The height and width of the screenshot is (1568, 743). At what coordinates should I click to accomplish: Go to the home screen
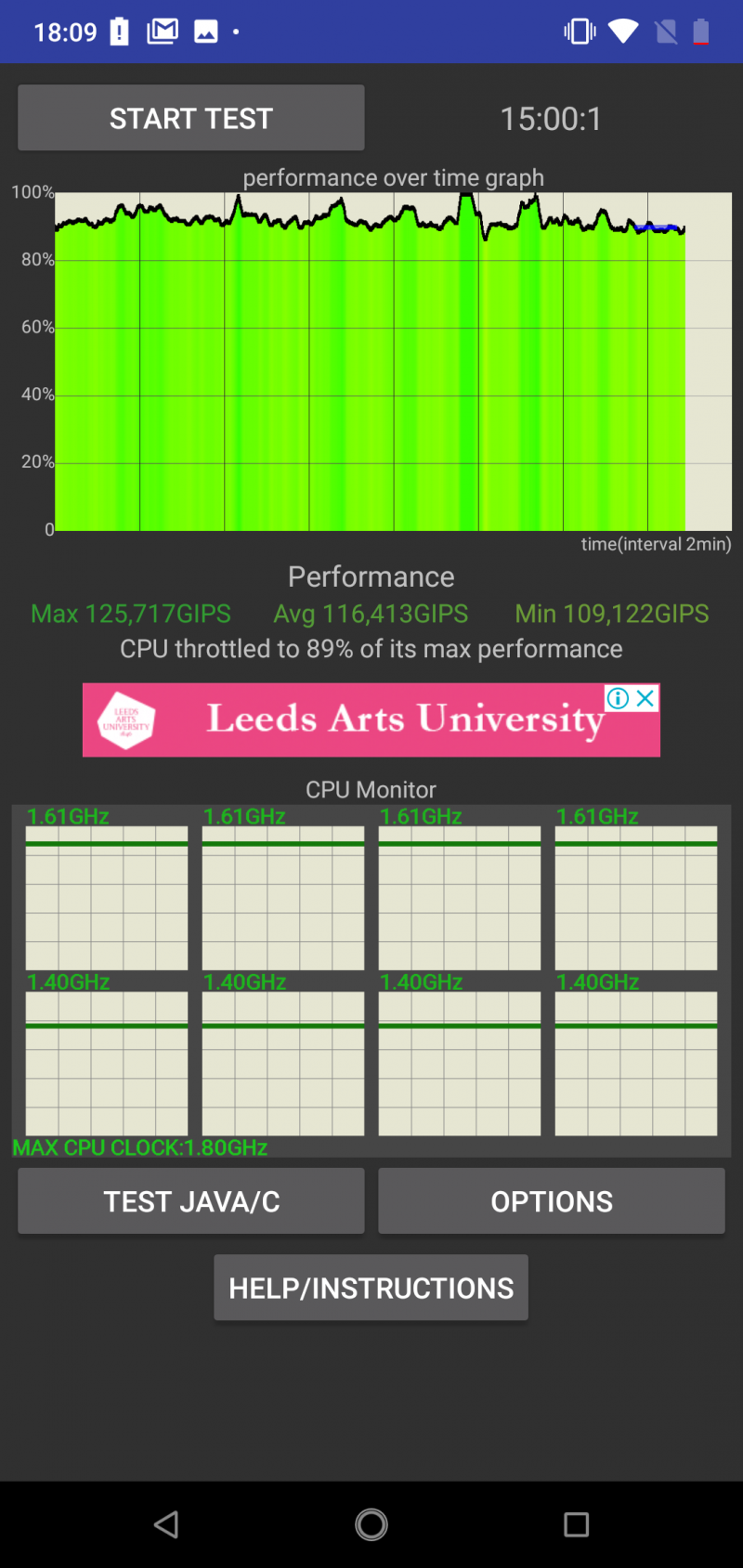tap(371, 1524)
